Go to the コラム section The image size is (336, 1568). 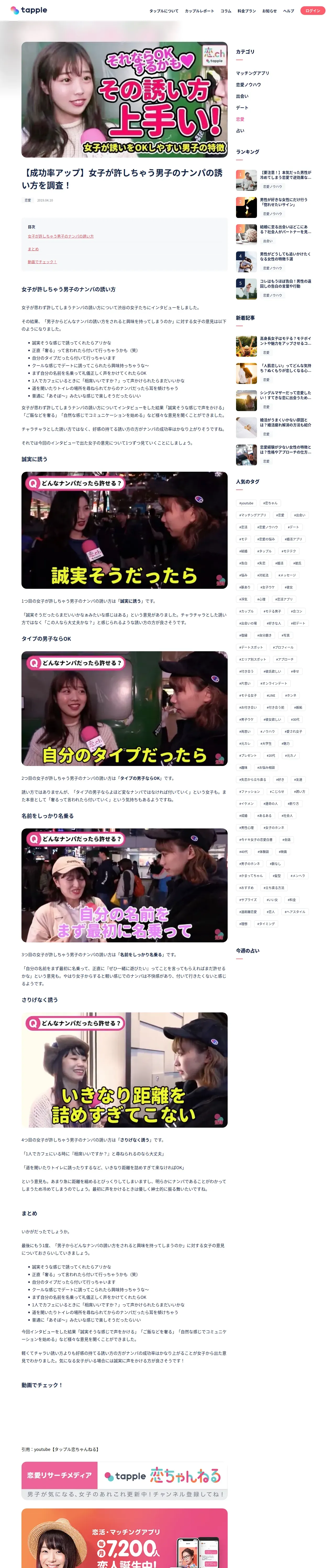click(x=226, y=11)
